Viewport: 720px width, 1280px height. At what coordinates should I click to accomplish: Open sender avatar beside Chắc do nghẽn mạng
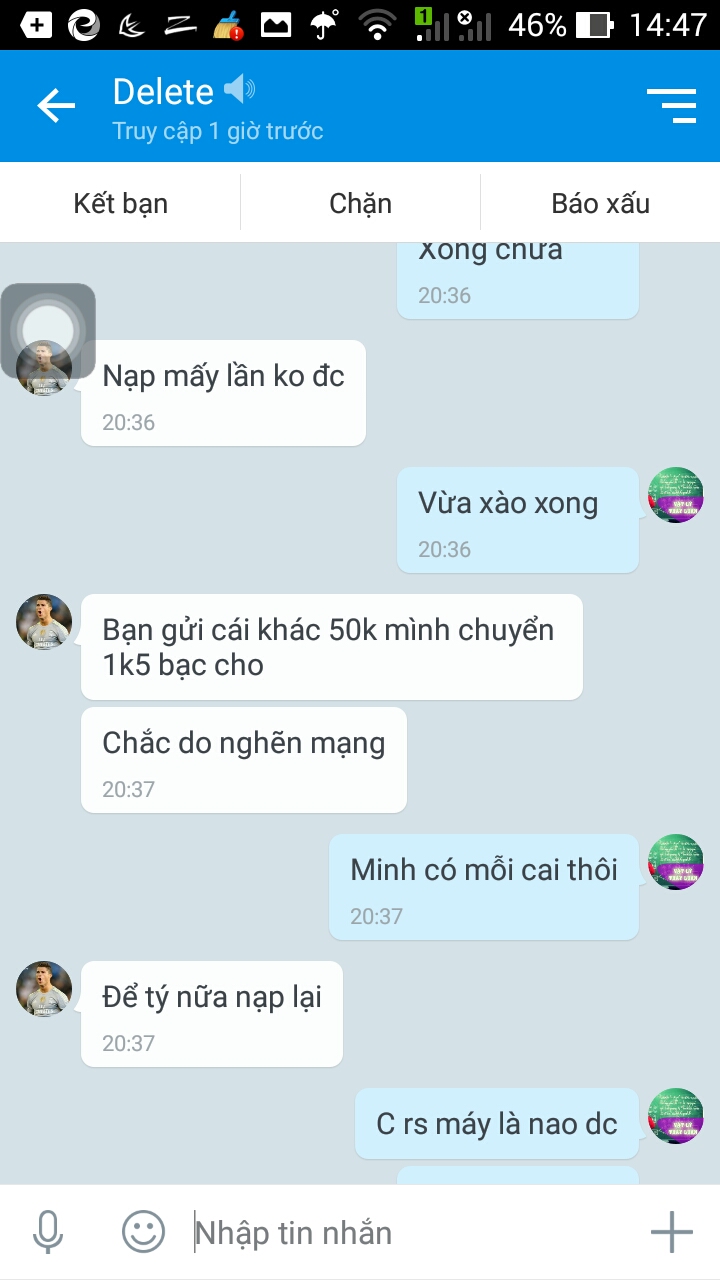click(44, 622)
